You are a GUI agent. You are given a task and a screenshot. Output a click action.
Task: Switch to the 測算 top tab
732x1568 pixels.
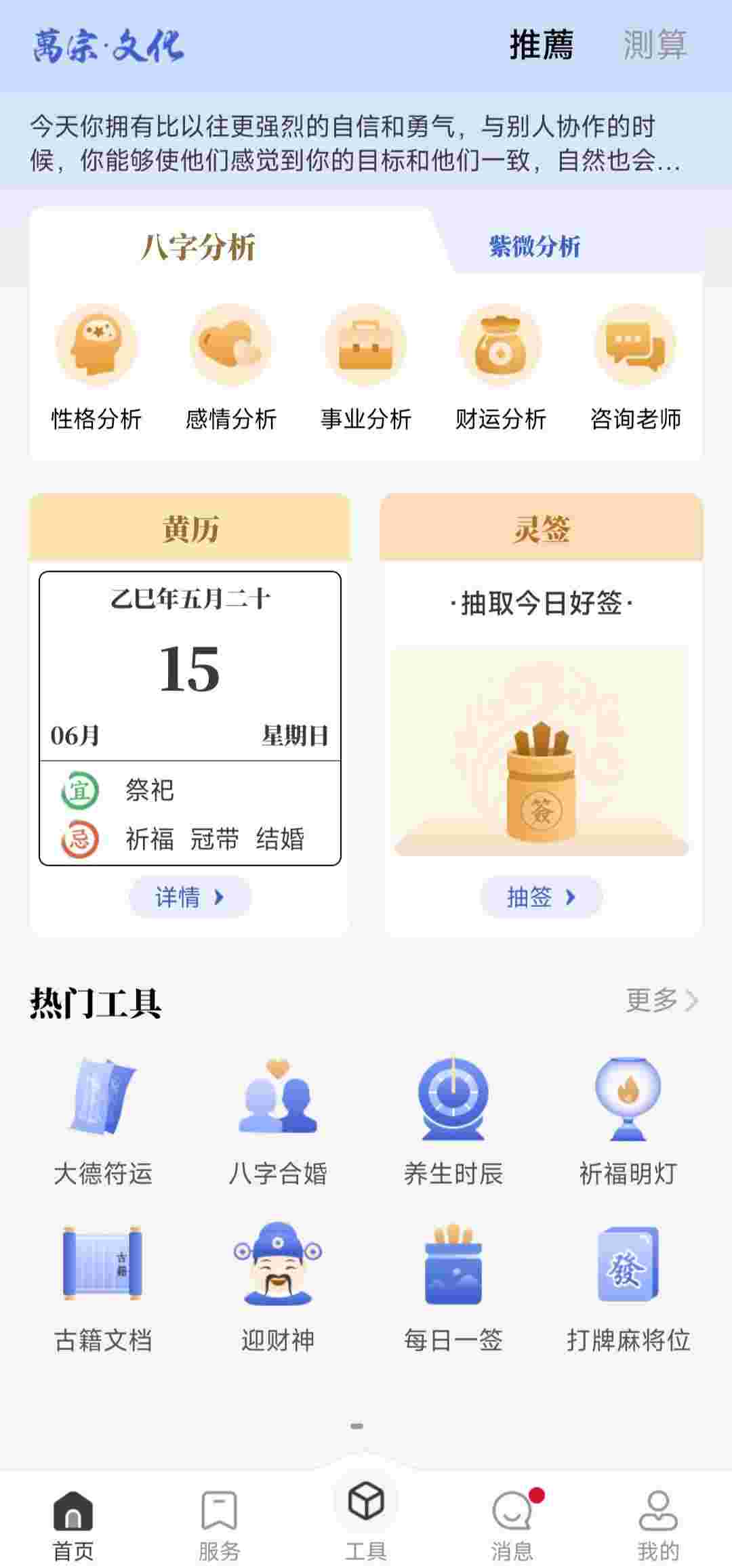pos(655,45)
